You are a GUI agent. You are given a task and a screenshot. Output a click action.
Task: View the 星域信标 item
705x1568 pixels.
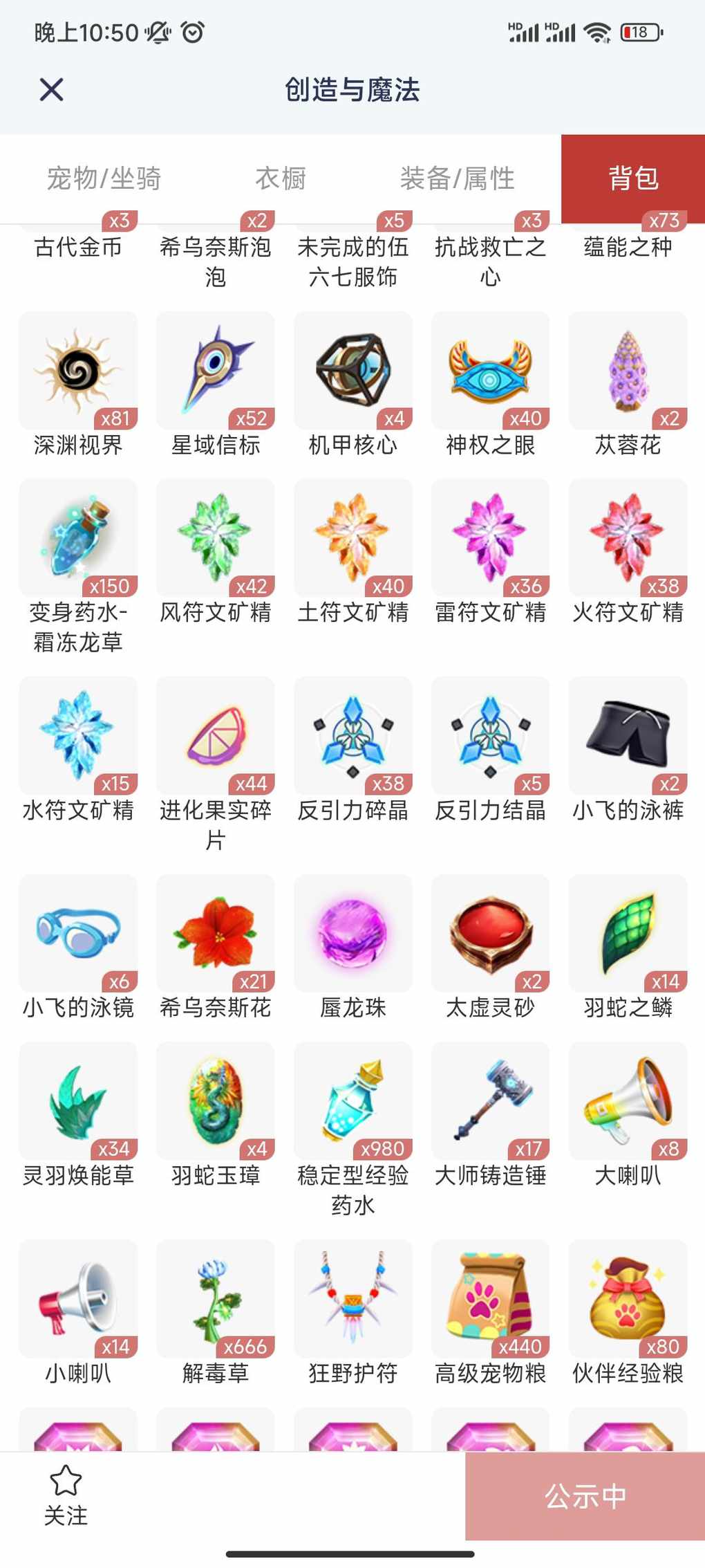coord(216,371)
